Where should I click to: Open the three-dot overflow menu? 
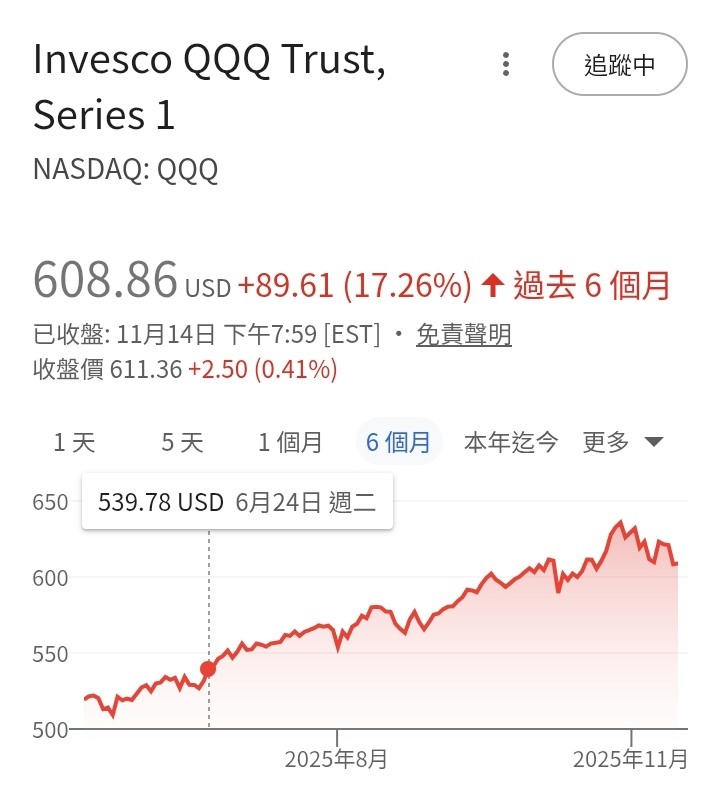tap(506, 65)
